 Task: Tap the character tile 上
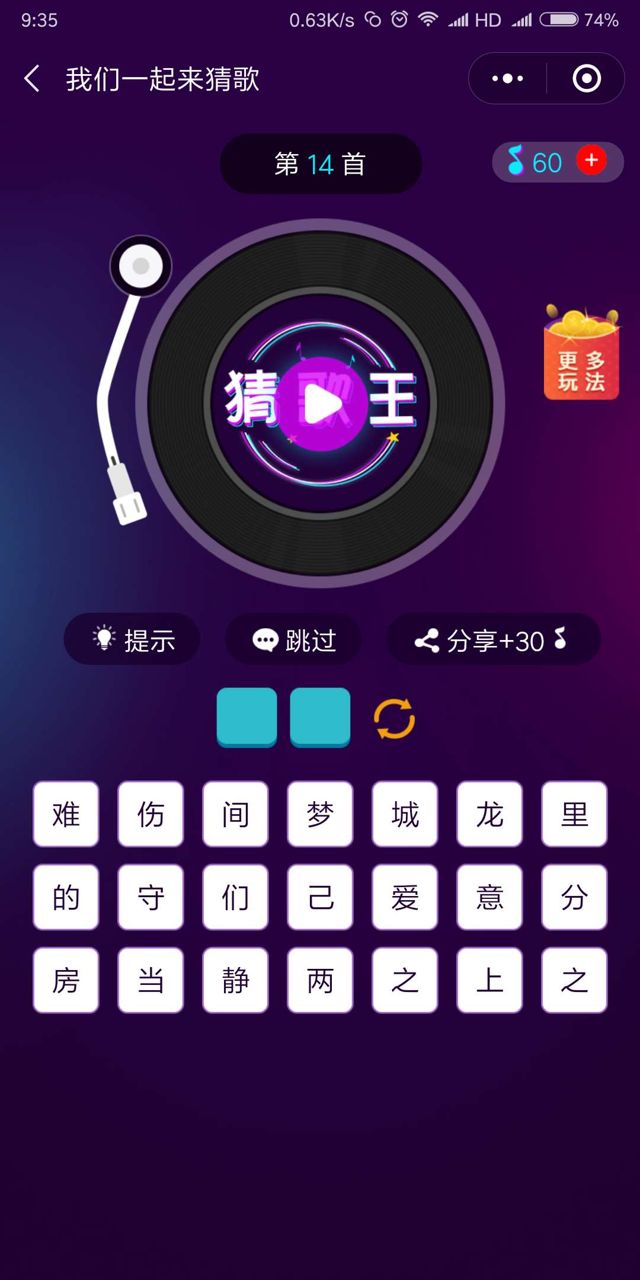point(490,980)
